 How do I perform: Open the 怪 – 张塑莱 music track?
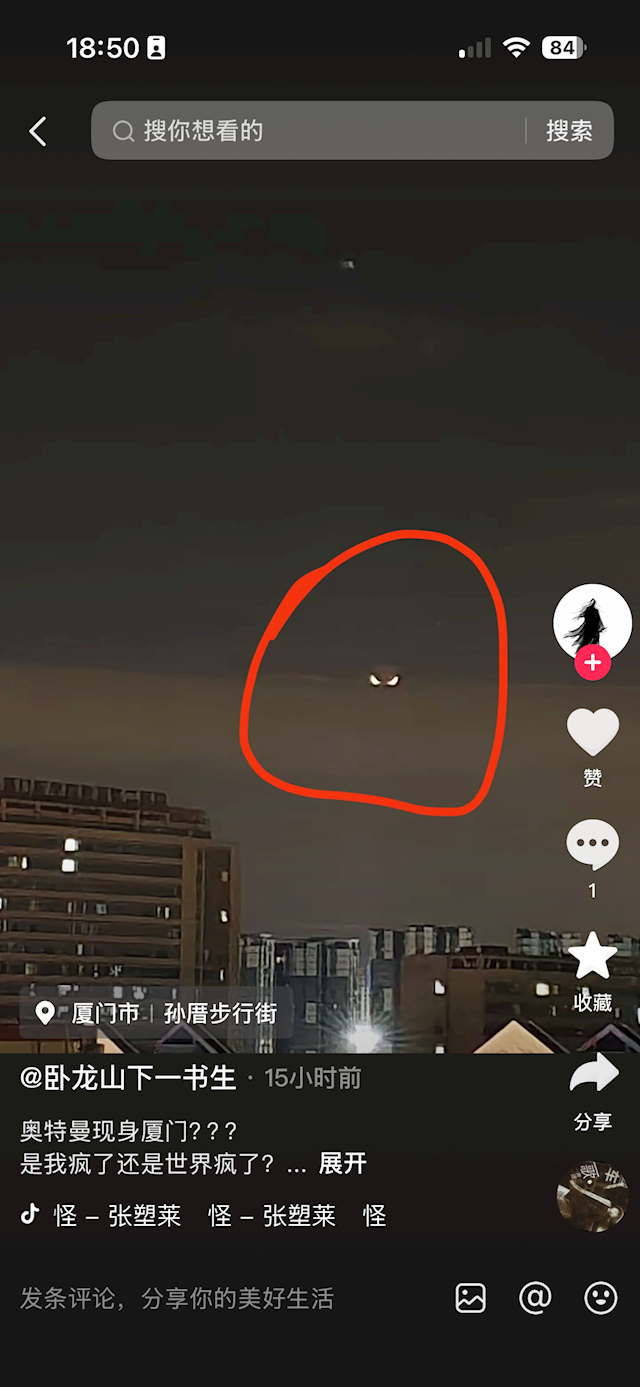click(x=200, y=1216)
